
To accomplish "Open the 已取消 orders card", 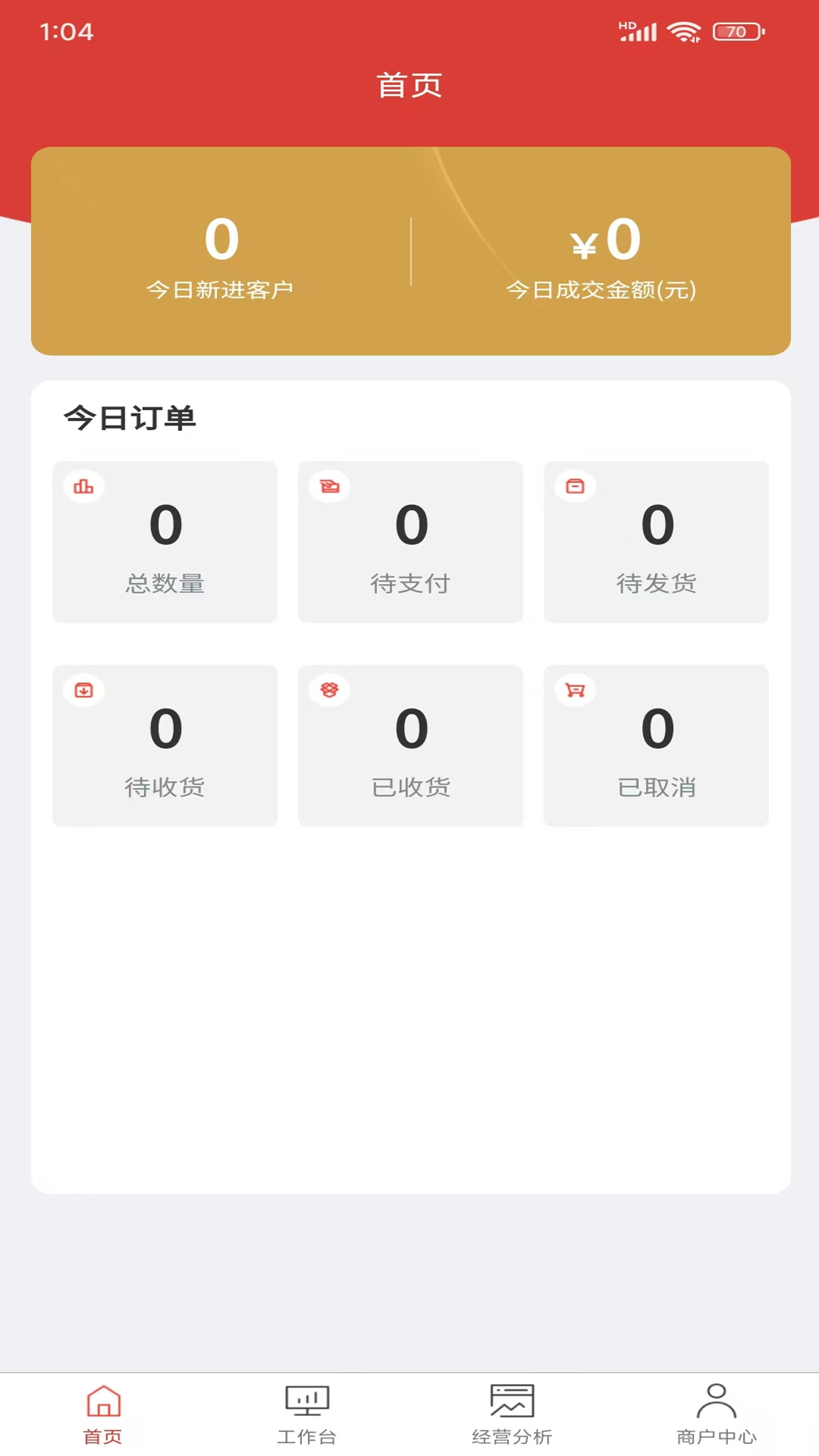I will [x=656, y=745].
